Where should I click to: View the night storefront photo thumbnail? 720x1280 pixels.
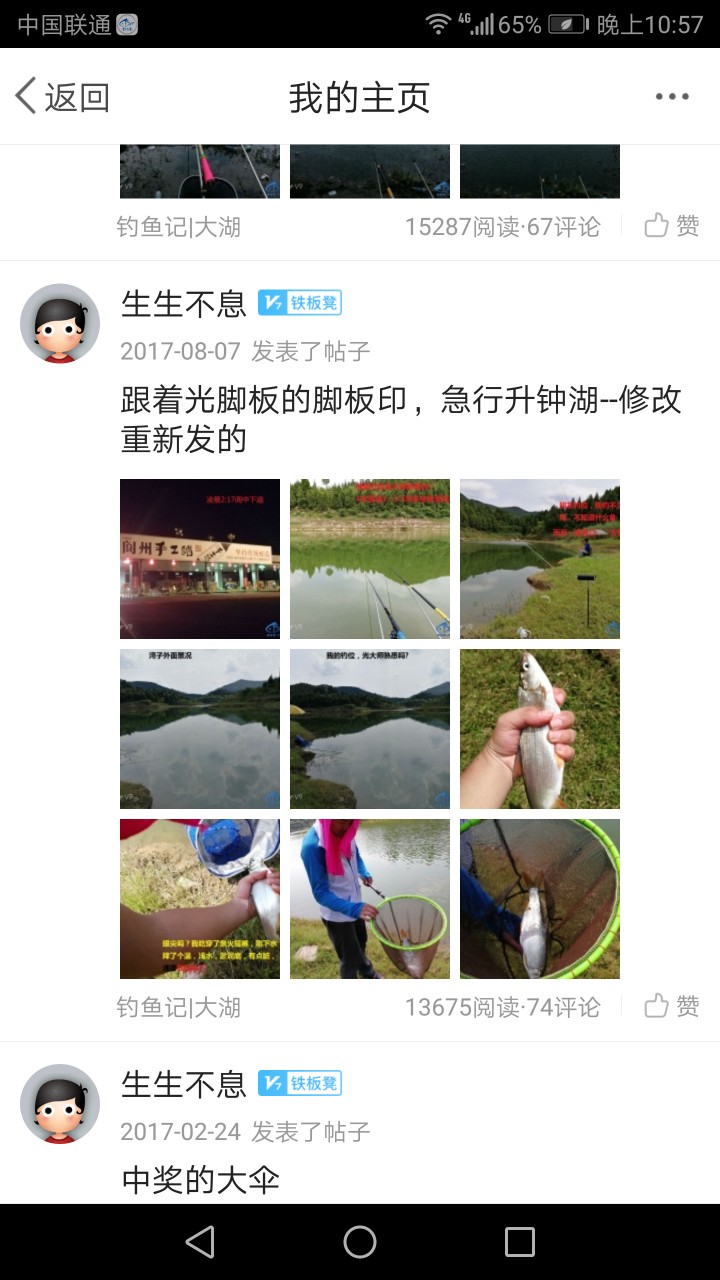(x=200, y=559)
